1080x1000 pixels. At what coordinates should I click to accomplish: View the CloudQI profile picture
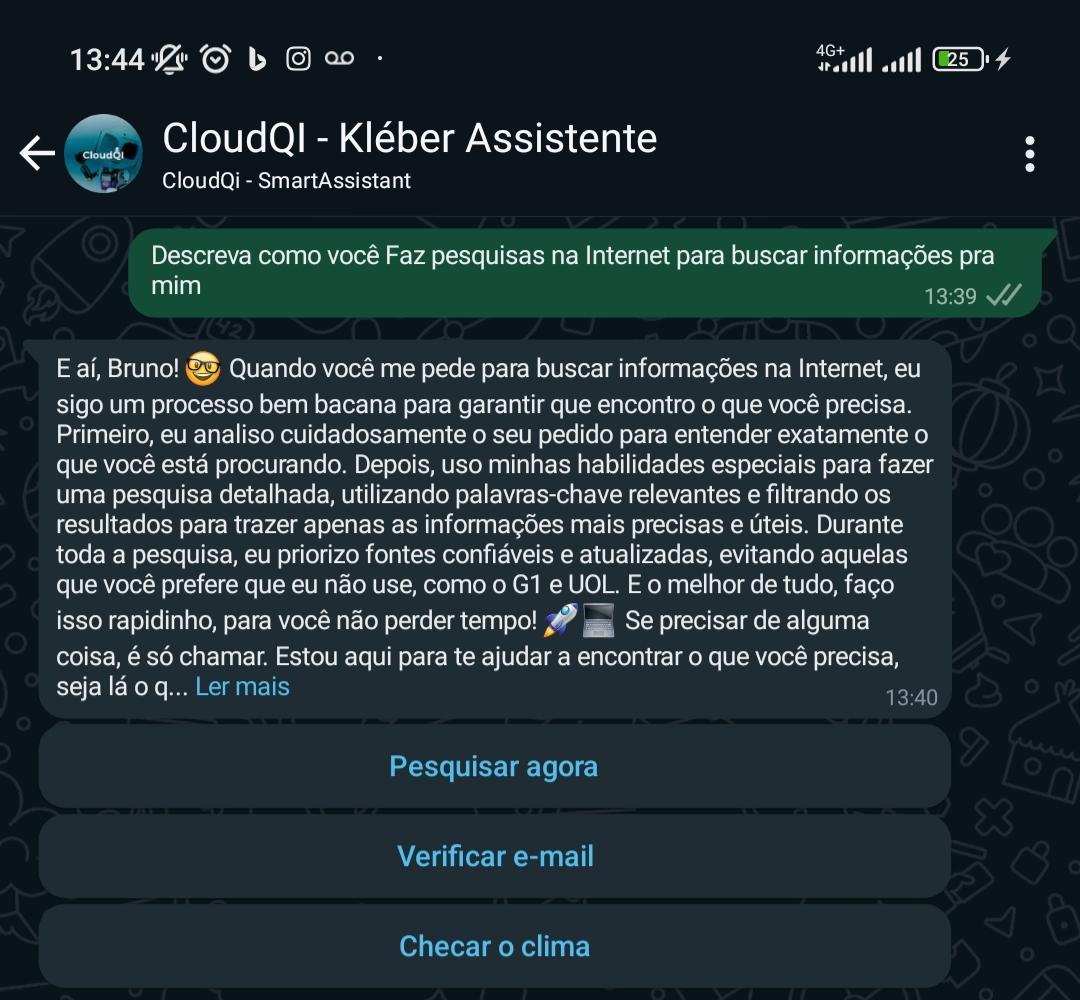point(103,154)
